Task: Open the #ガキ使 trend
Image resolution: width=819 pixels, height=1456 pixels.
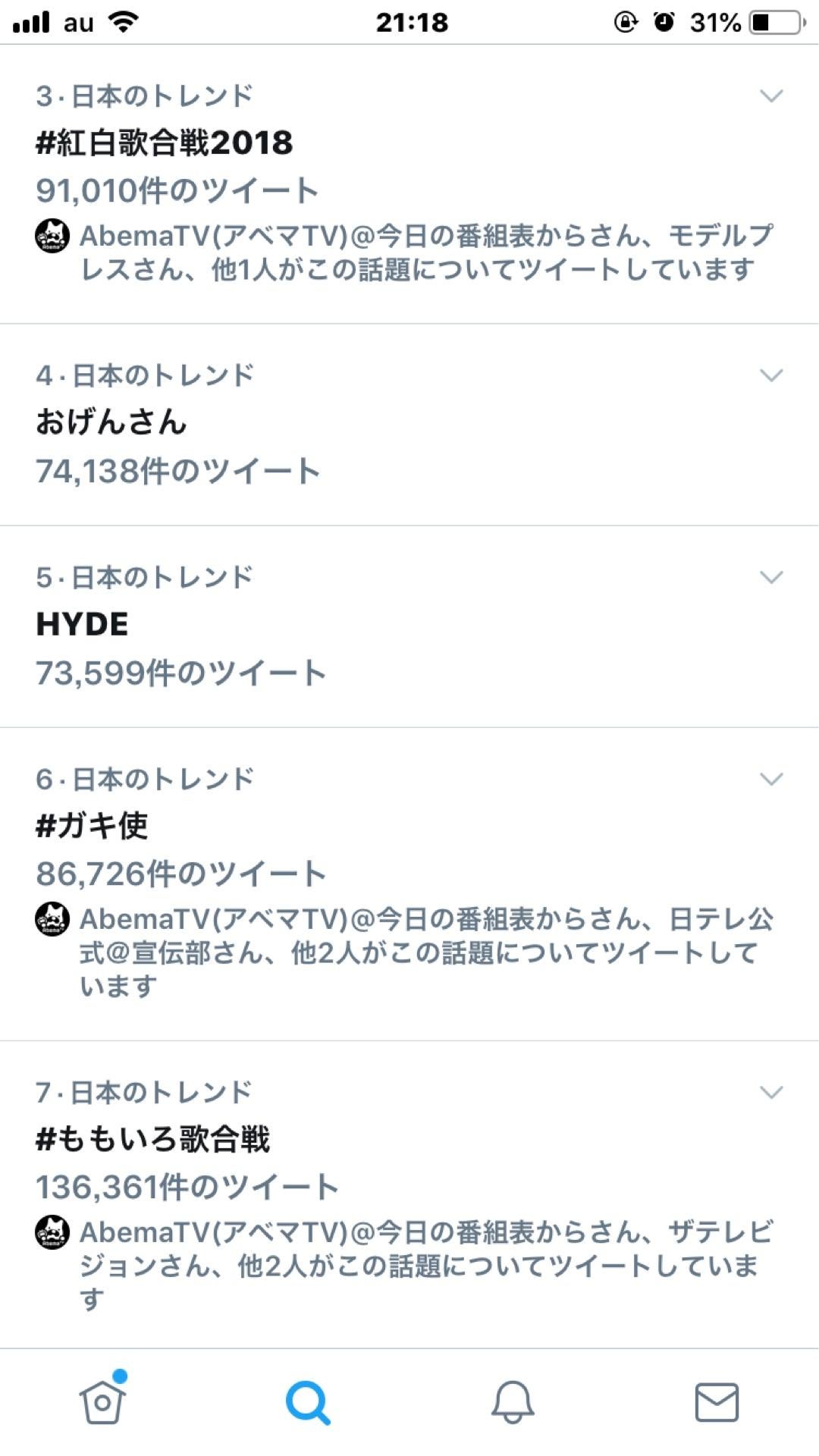Action: 93,825
